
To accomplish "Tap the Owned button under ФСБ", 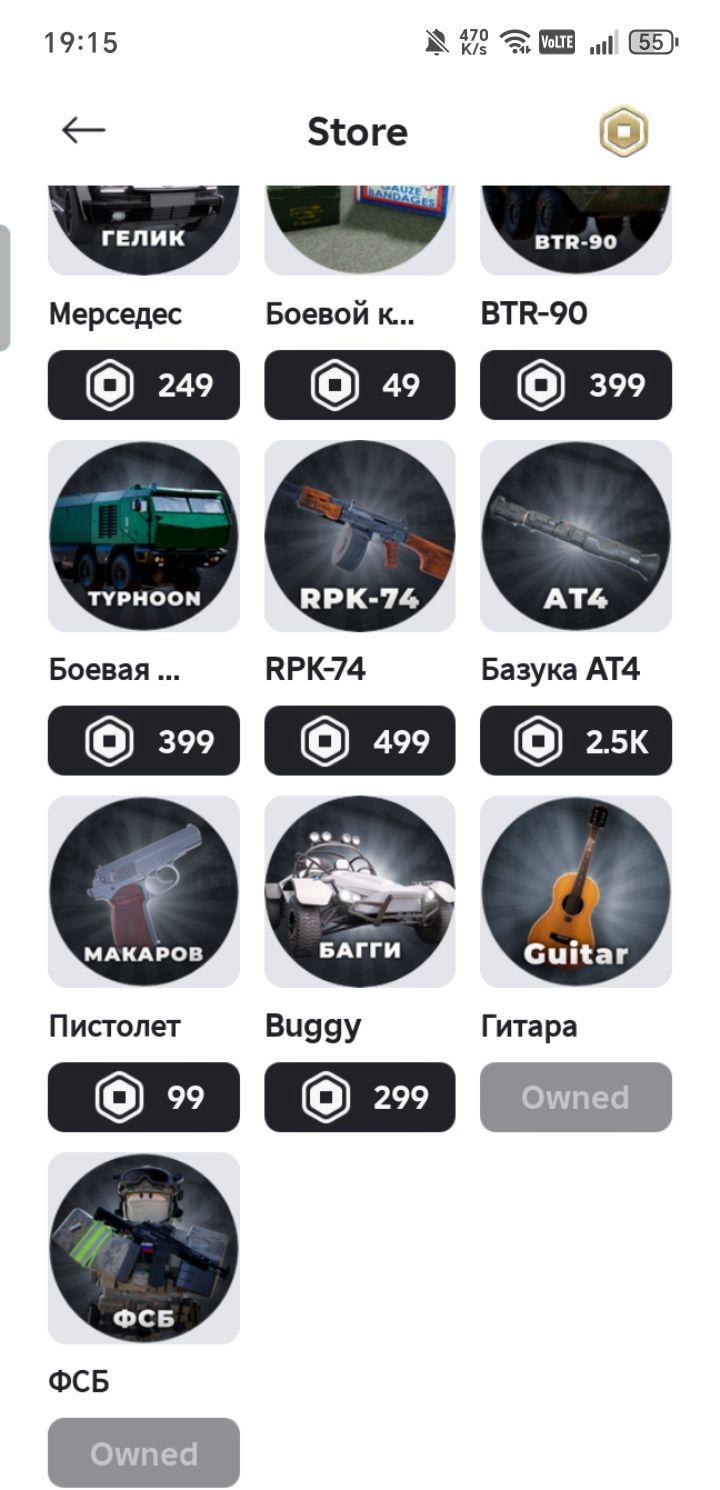I will [x=144, y=1453].
